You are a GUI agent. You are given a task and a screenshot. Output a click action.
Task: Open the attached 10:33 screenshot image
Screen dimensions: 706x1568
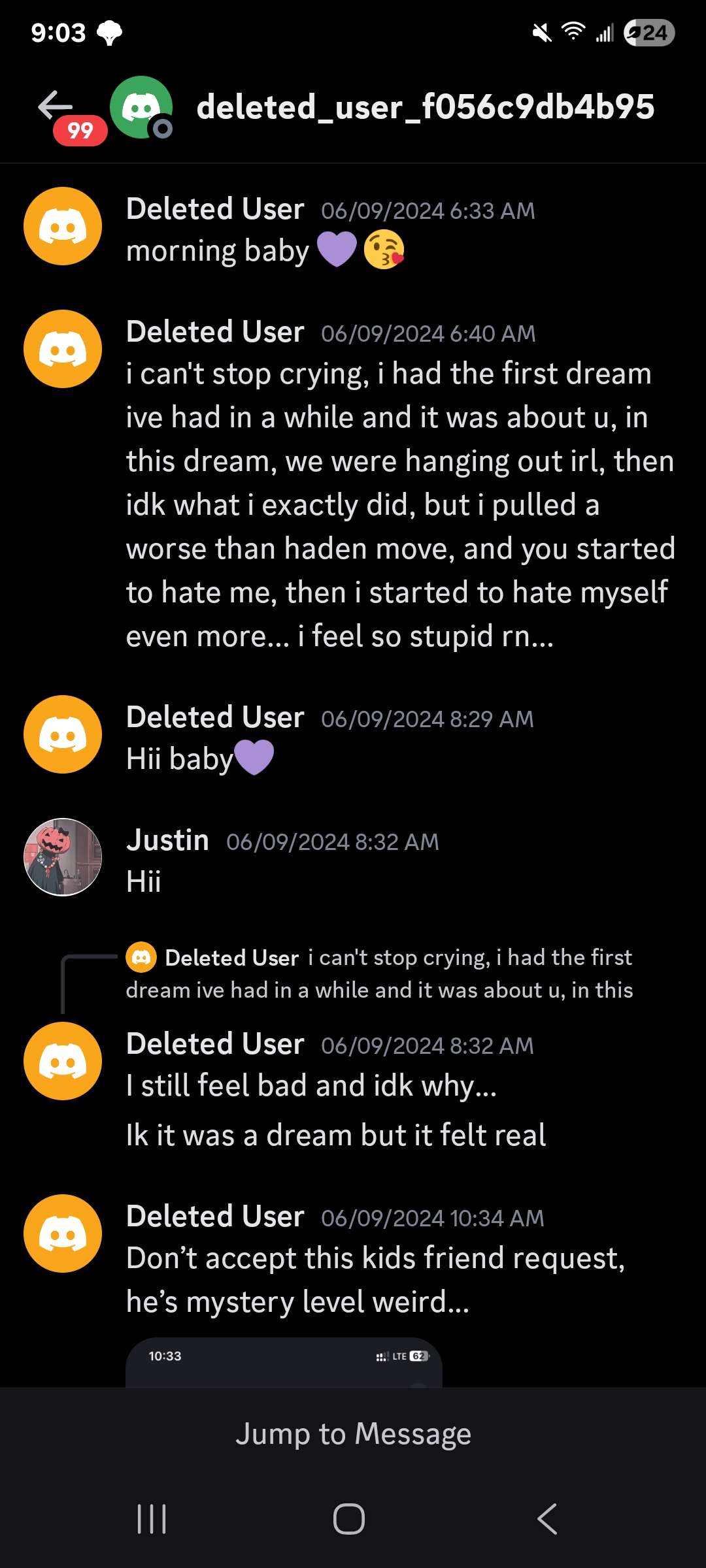pyautogui.click(x=284, y=1362)
